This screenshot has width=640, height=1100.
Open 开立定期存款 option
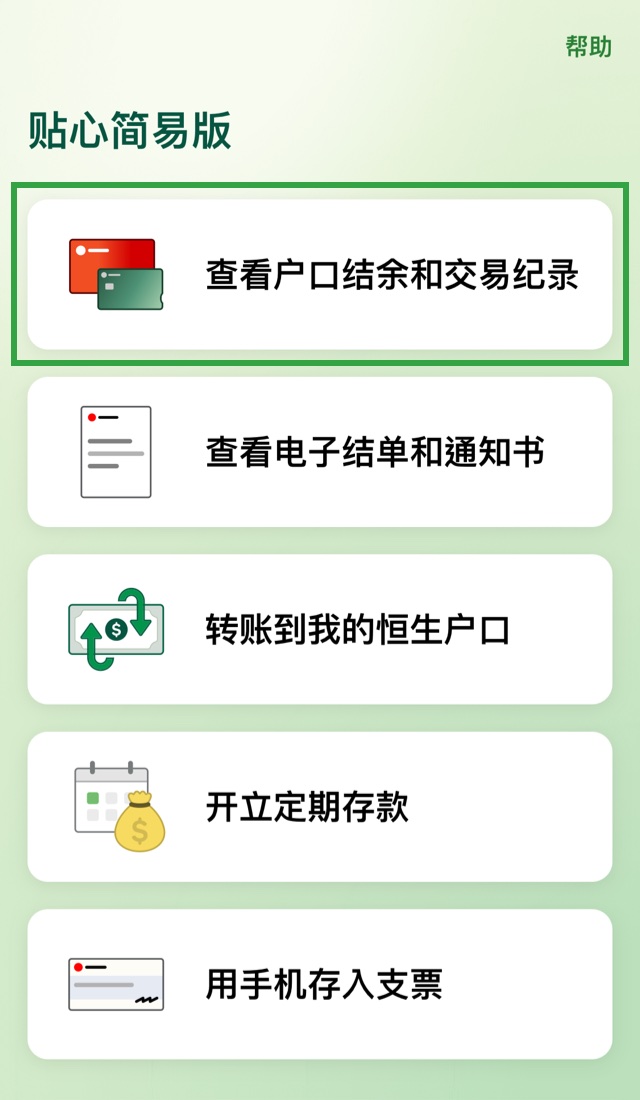[x=320, y=807]
